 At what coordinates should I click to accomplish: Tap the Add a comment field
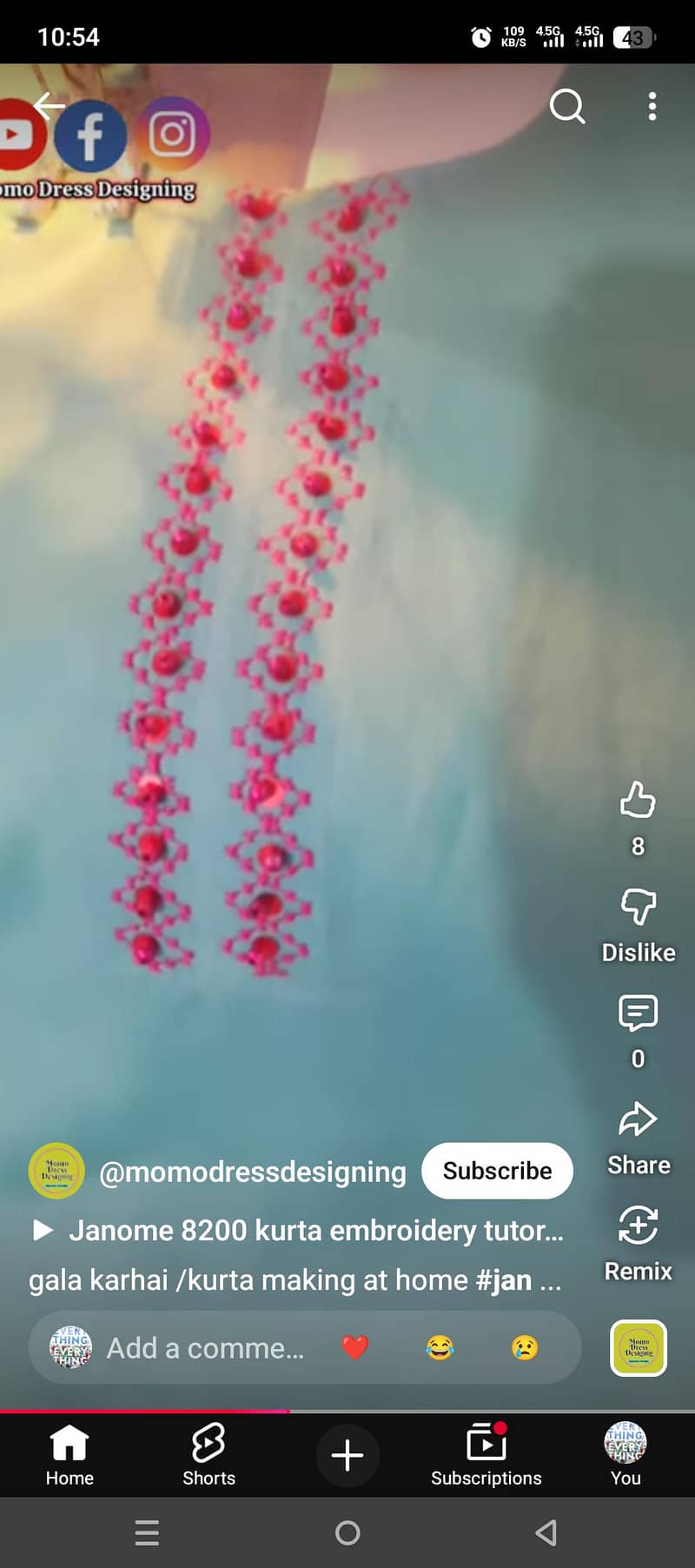[x=205, y=1348]
